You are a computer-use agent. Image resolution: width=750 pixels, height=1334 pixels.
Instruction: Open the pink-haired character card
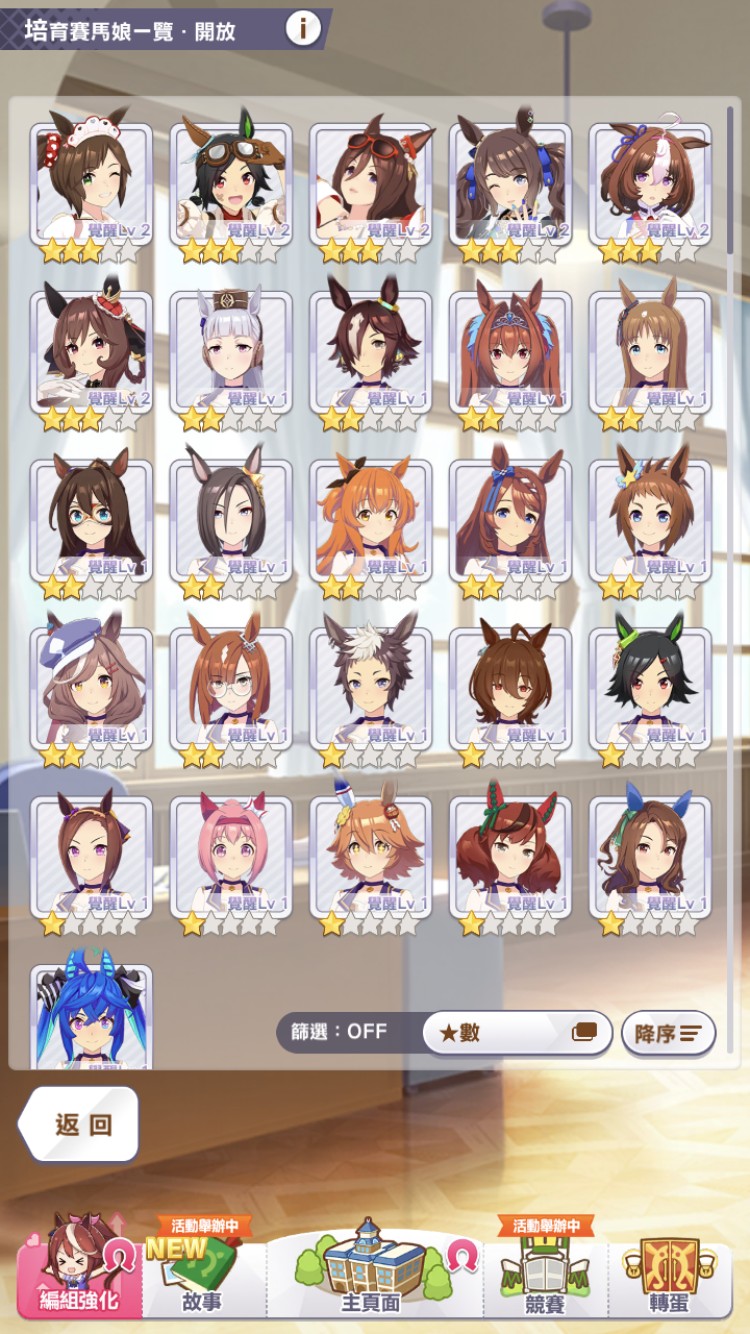(x=231, y=857)
